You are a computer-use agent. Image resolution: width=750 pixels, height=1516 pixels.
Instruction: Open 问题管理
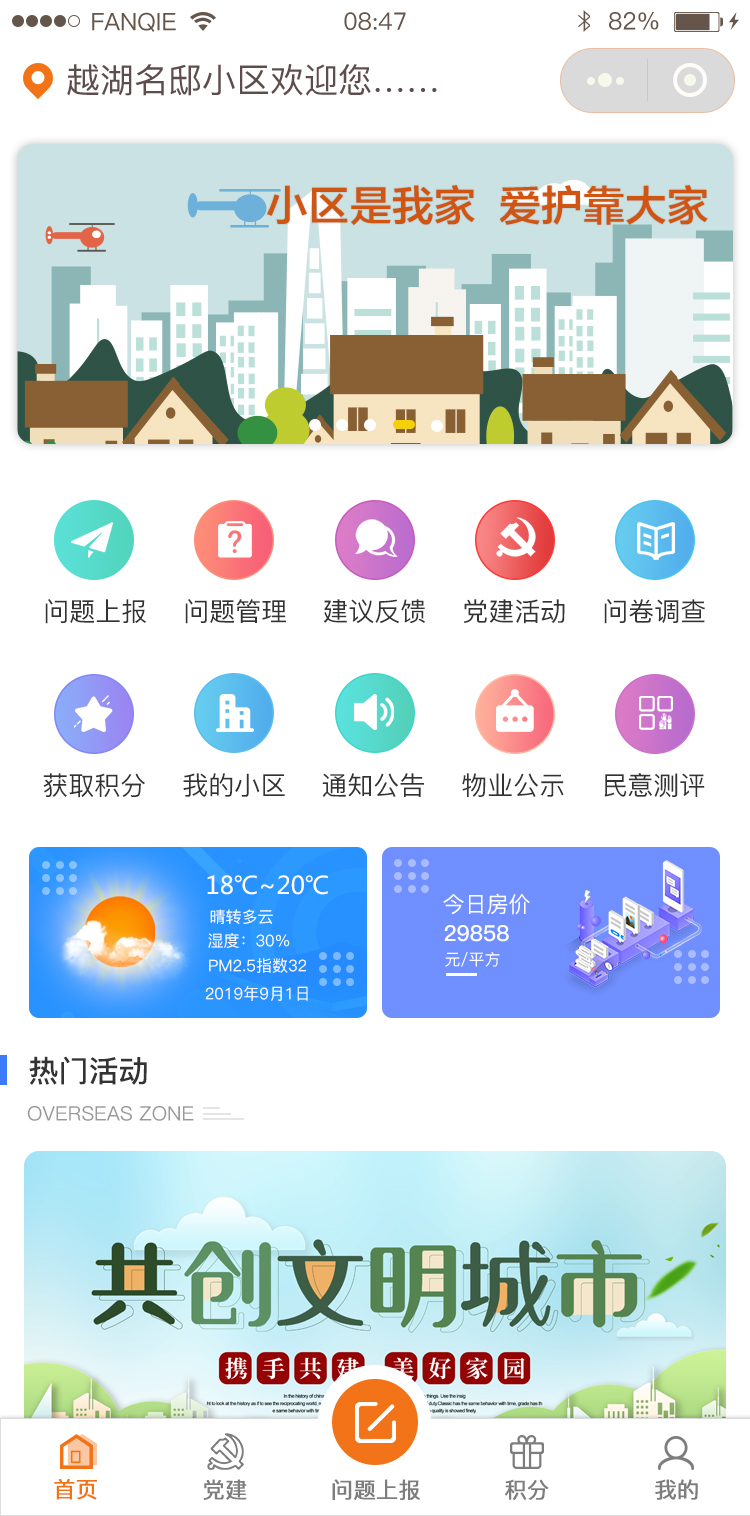point(234,563)
